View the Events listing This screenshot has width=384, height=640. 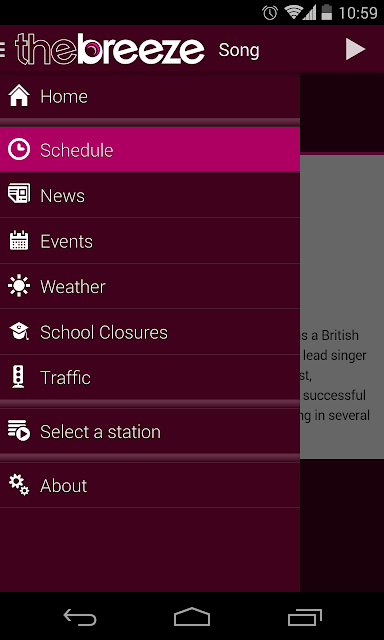pyautogui.click(x=150, y=241)
